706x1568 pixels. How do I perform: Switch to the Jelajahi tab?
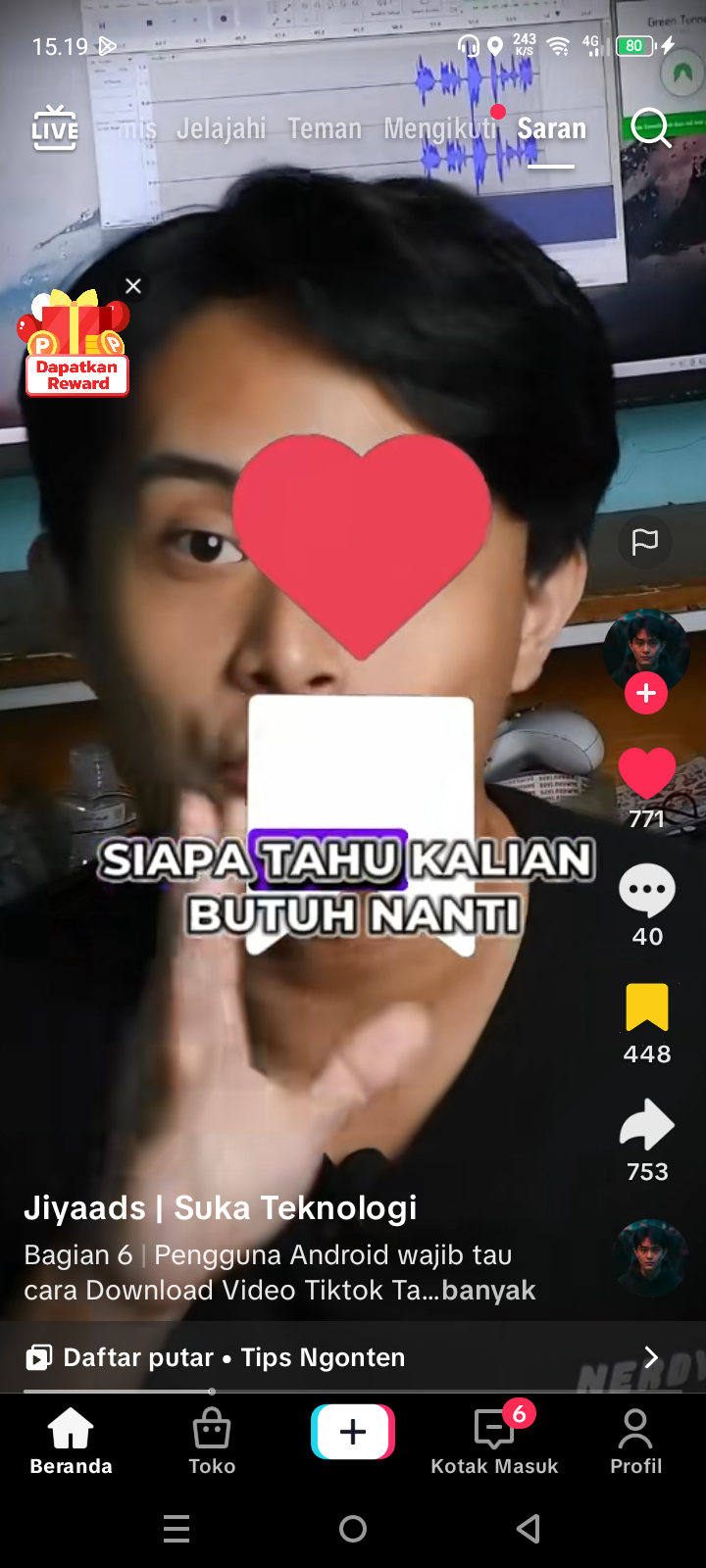(x=221, y=128)
